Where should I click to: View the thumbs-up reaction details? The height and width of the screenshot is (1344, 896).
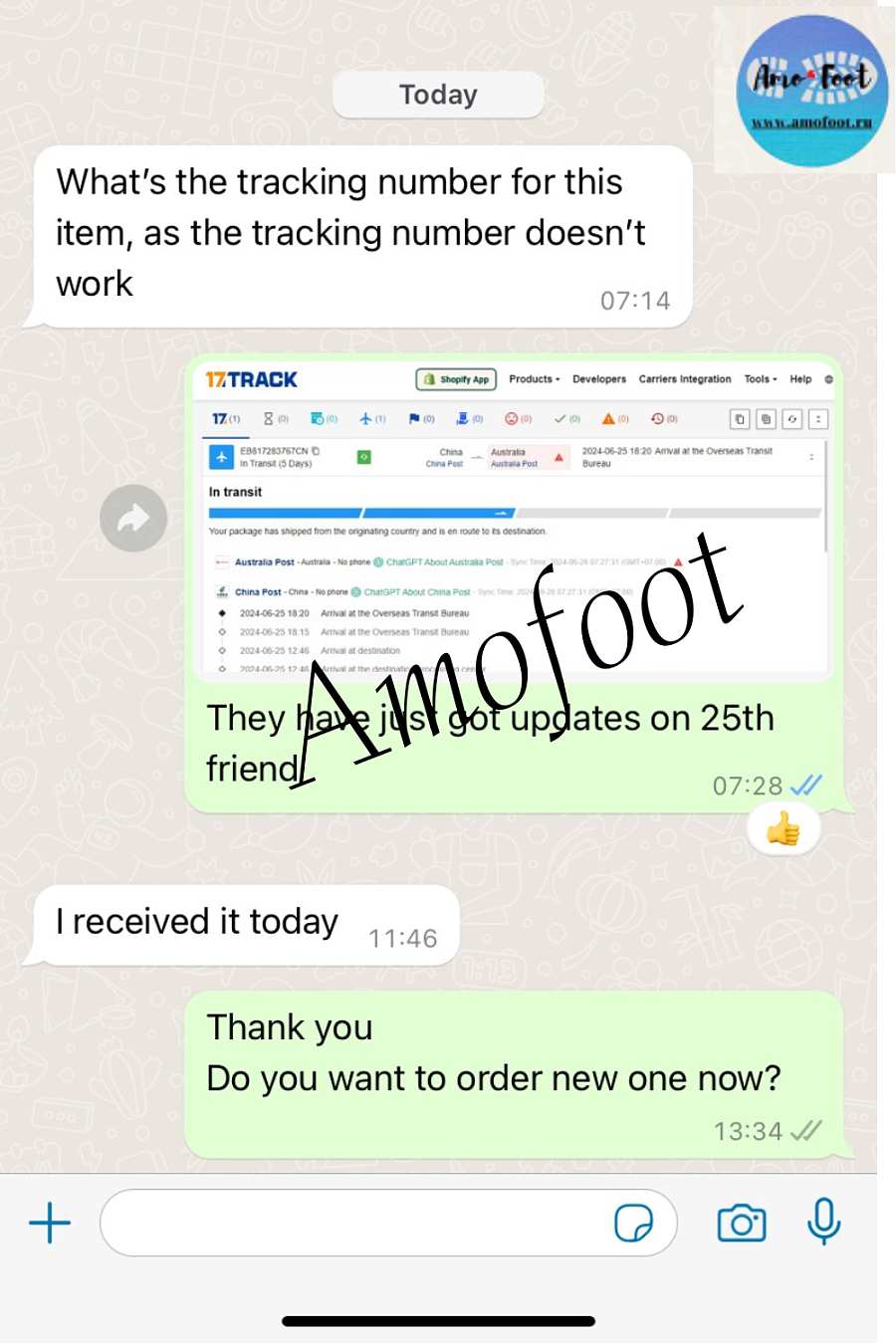tap(784, 828)
